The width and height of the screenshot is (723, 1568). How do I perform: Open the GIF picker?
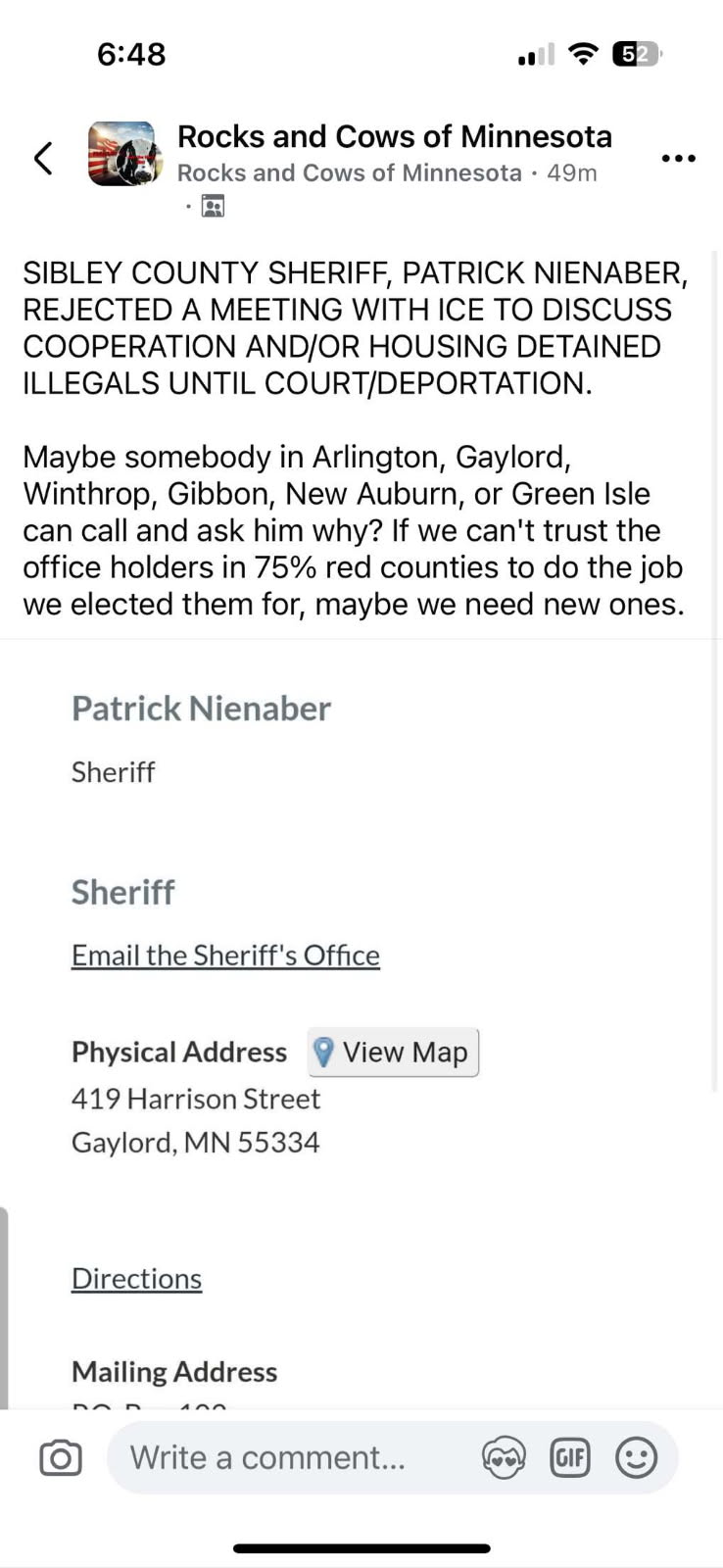[x=570, y=1458]
